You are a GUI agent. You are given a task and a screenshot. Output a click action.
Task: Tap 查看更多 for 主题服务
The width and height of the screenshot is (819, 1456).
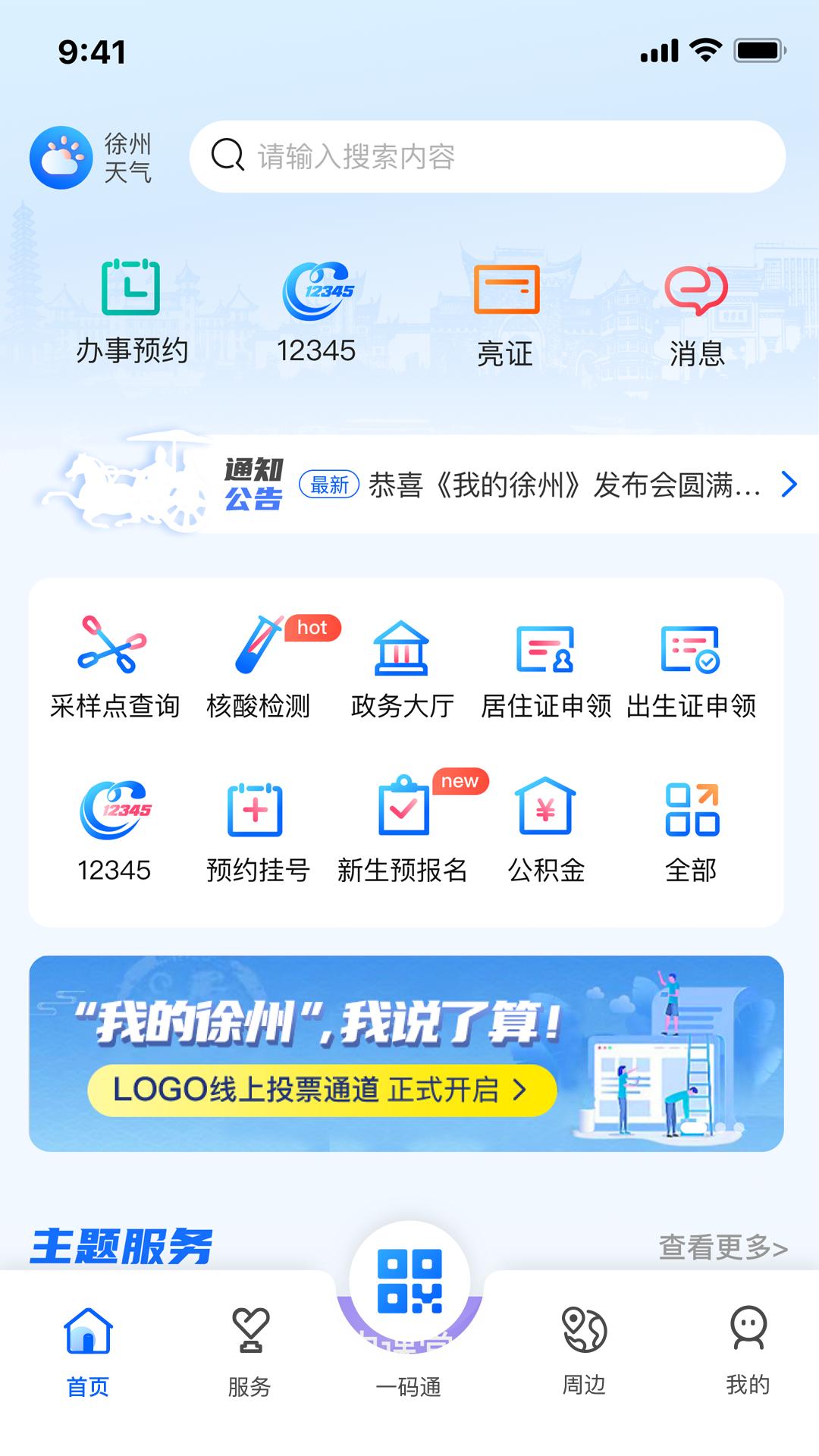(723, 1247)
